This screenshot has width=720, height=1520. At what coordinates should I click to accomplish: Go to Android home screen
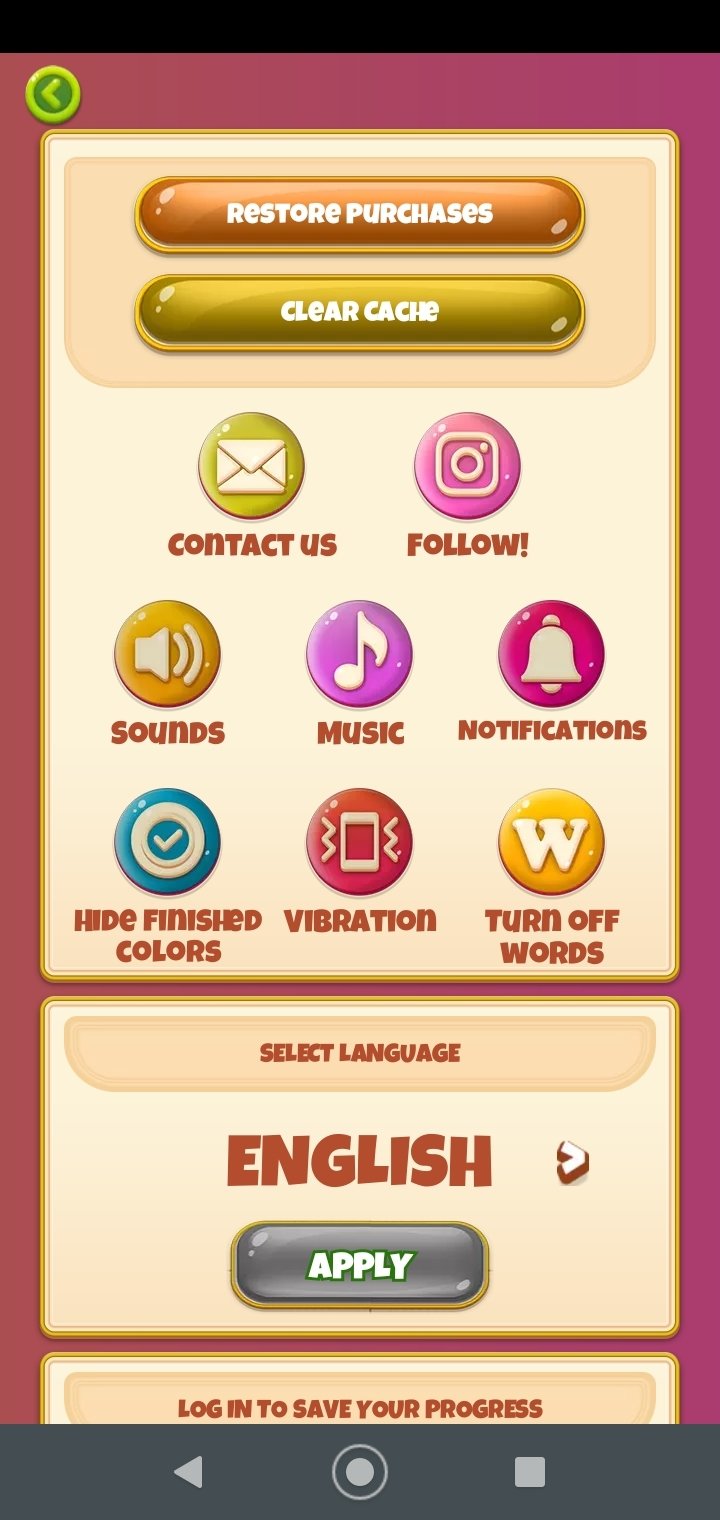point(360,1472)
